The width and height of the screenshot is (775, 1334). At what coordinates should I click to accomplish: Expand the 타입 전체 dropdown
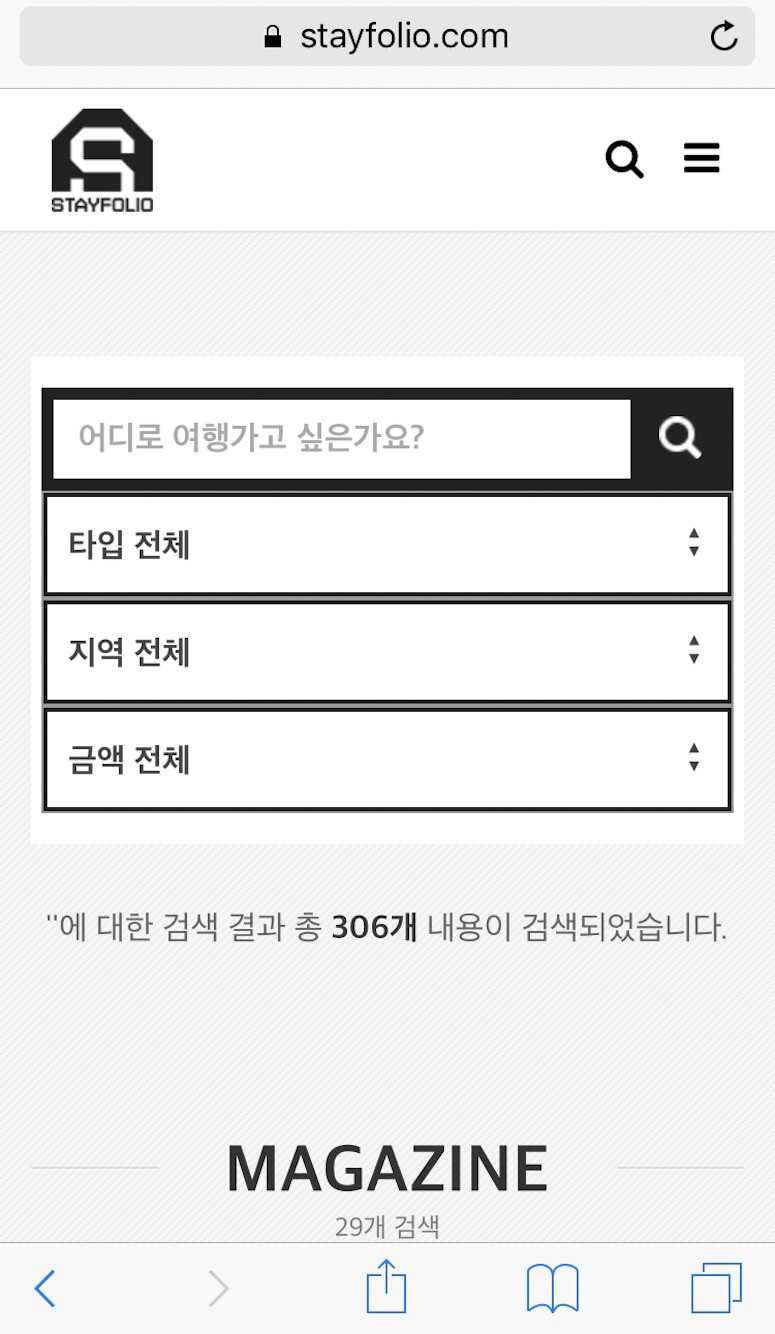387,545
